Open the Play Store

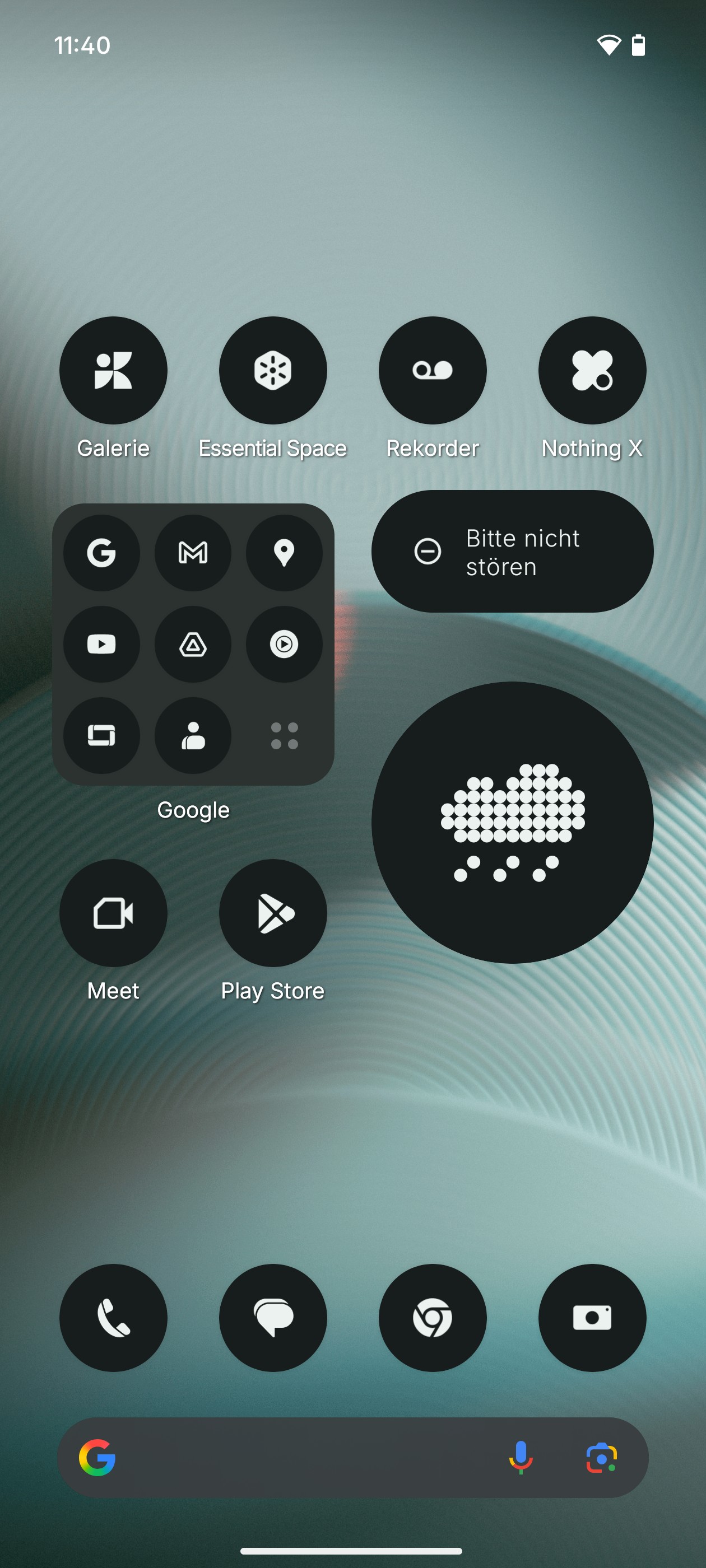pyautogui.click(x=273, y=913)
